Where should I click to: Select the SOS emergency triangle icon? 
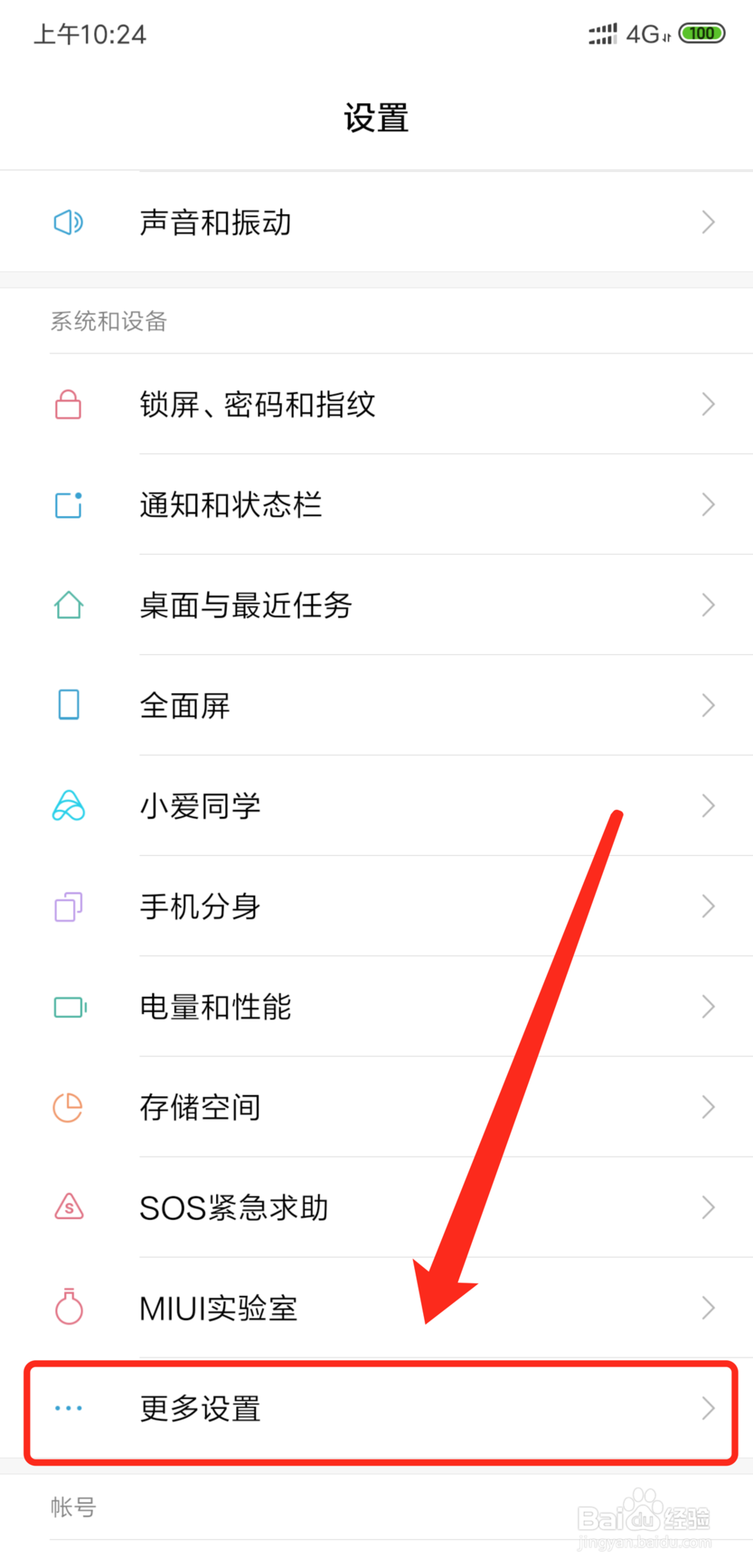(67, 1206)
